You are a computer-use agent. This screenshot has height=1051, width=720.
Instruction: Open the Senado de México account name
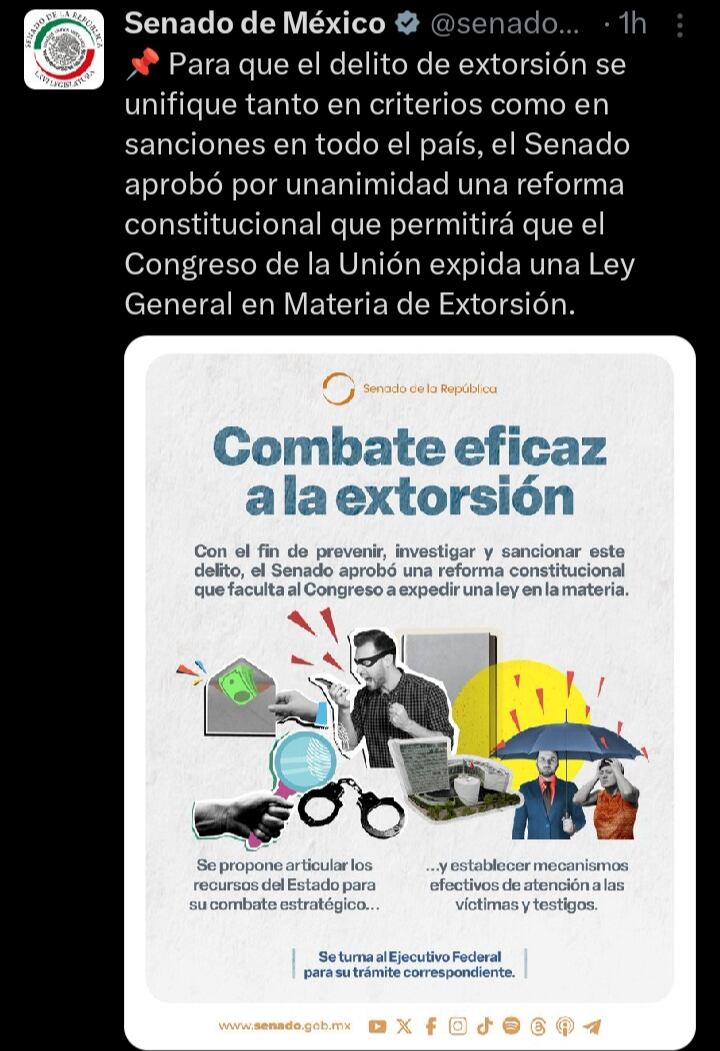[254, 24]
